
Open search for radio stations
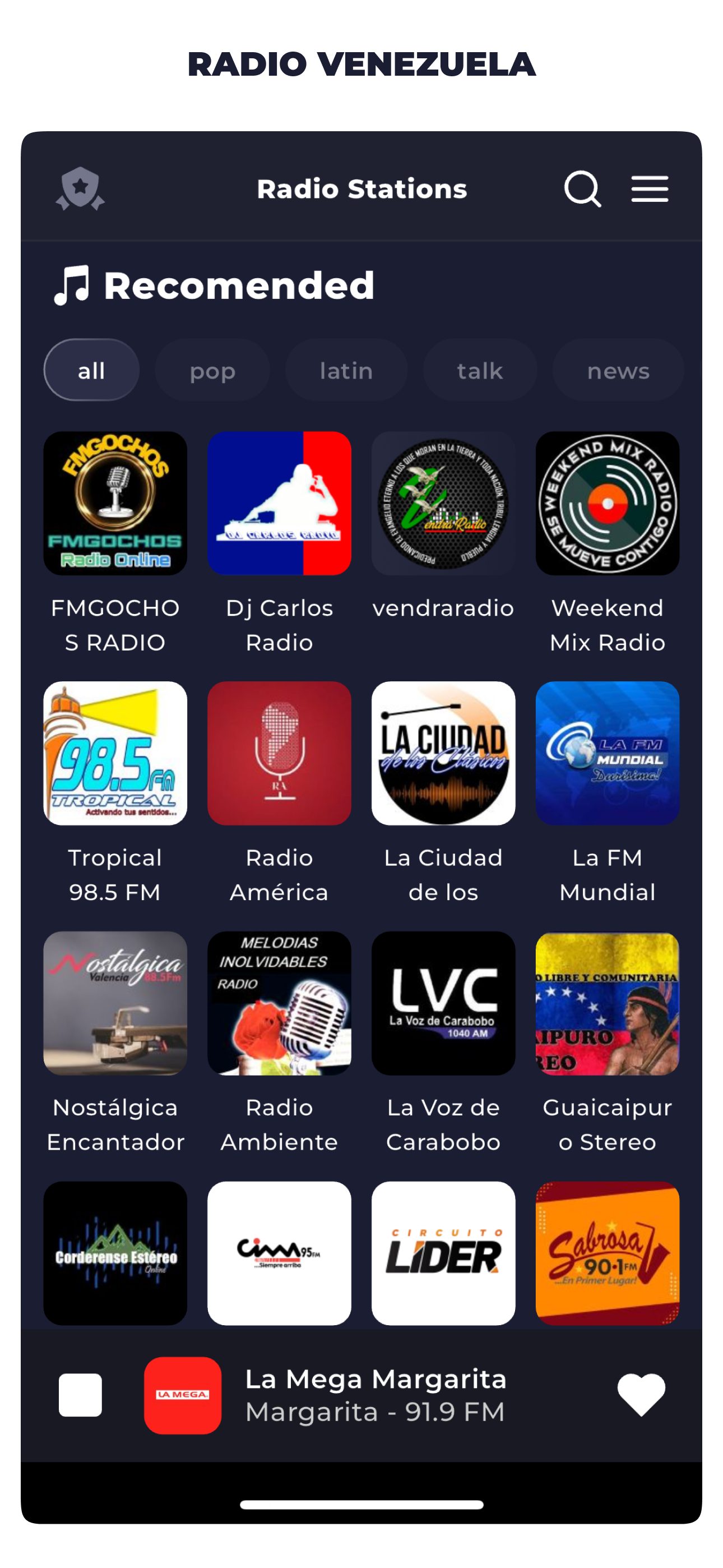582,188
